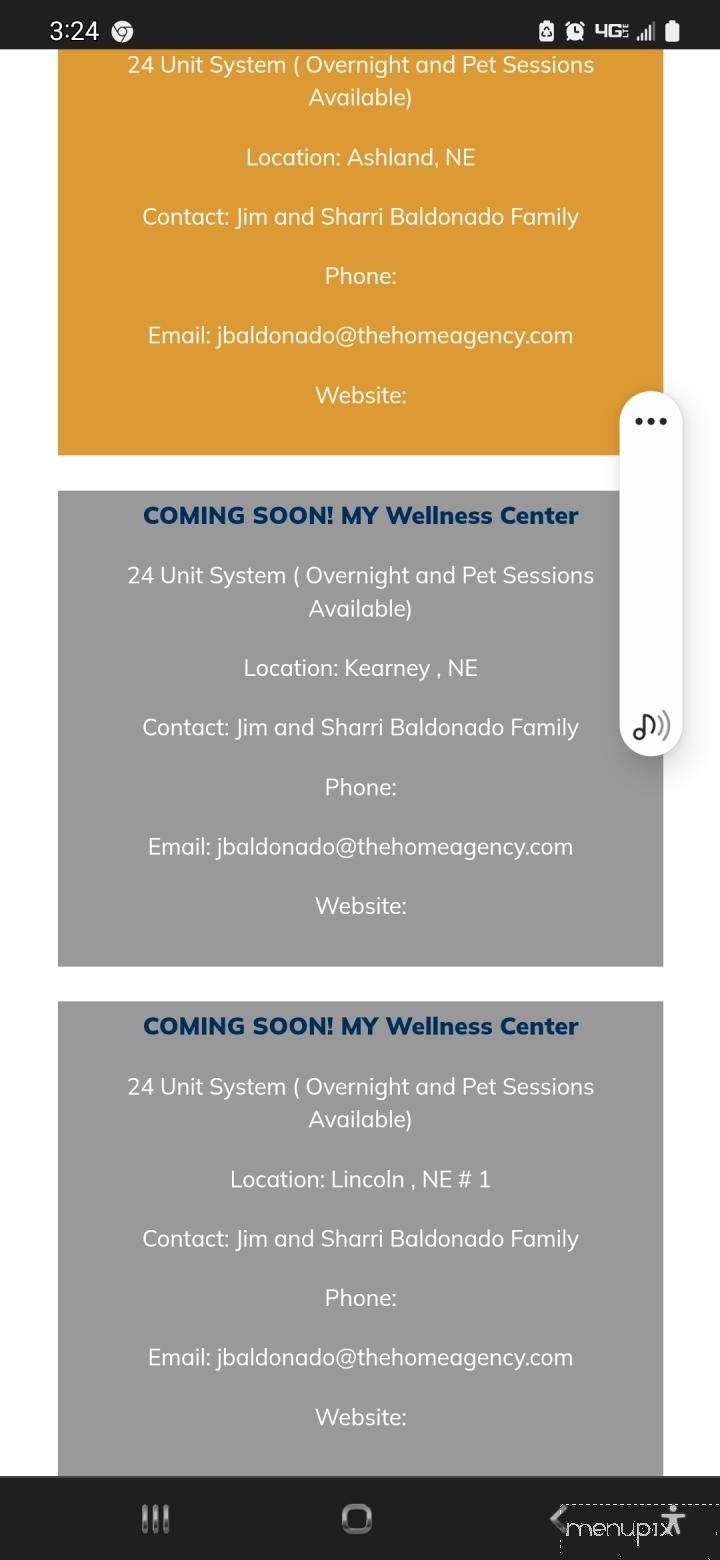The height and width of the screenshot is (1560, 720).
Task: Go back with the navigation bar
Action: coord(558,1519)
